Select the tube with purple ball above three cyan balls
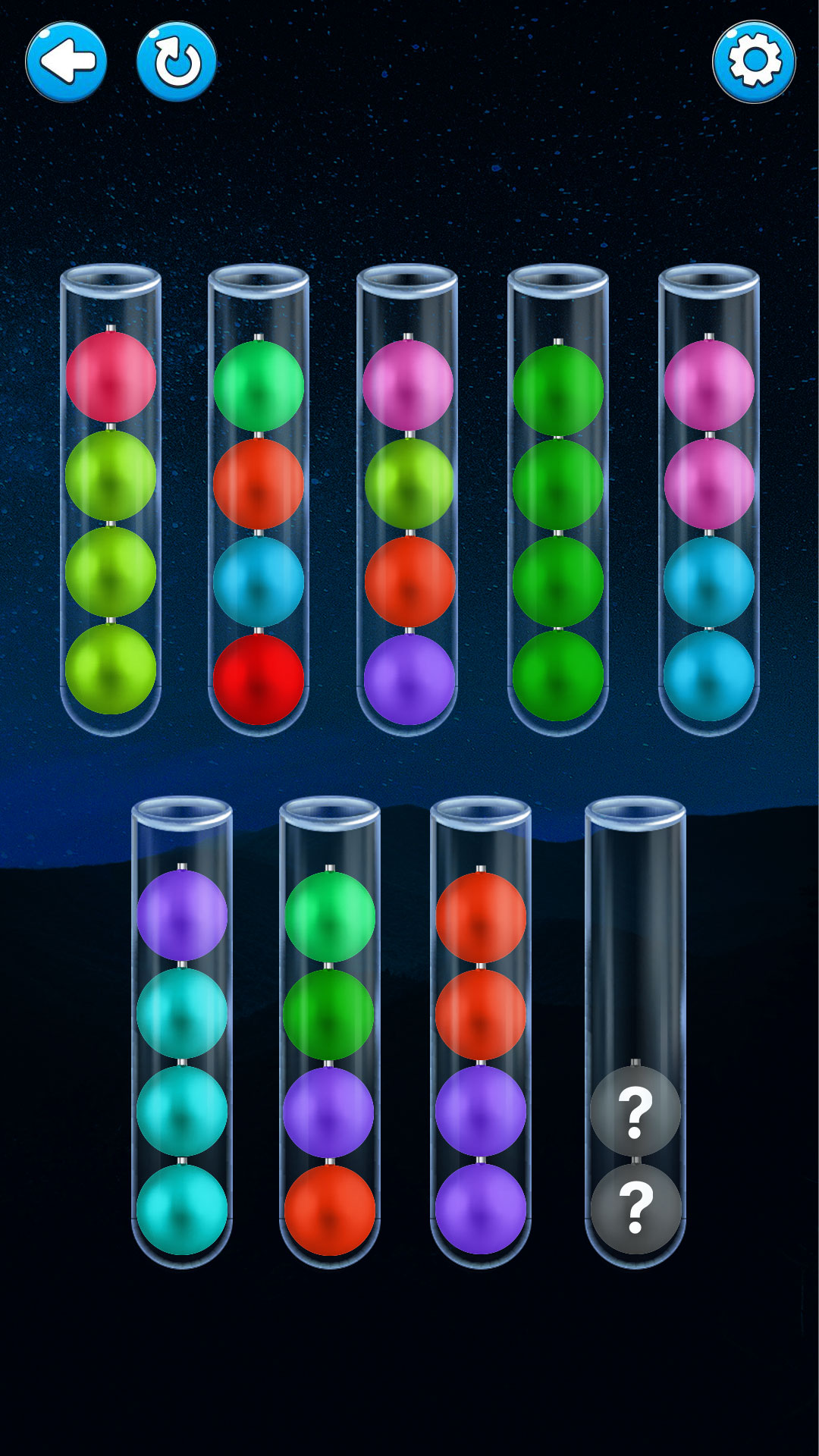 [182, 1031]
